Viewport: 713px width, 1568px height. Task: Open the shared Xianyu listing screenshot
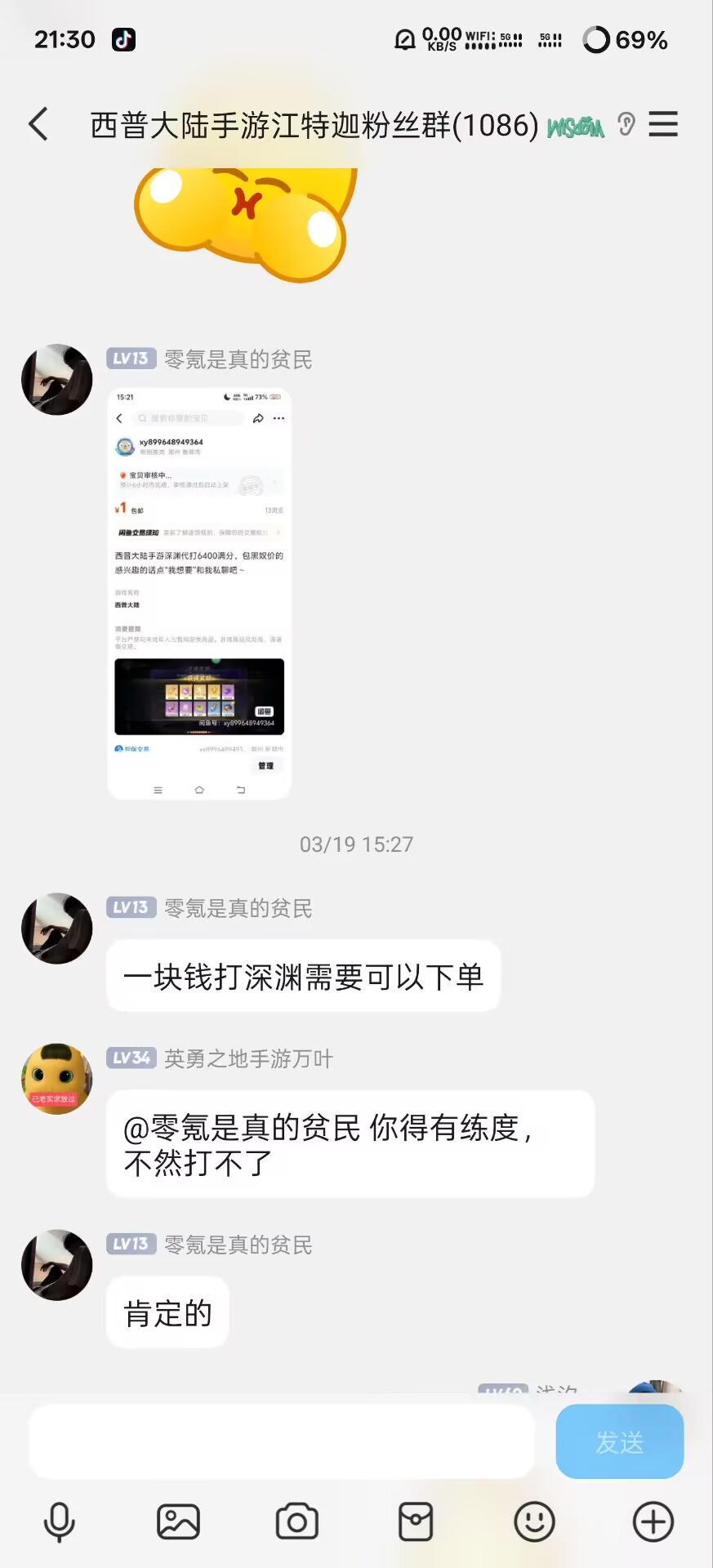coord(199,594)
